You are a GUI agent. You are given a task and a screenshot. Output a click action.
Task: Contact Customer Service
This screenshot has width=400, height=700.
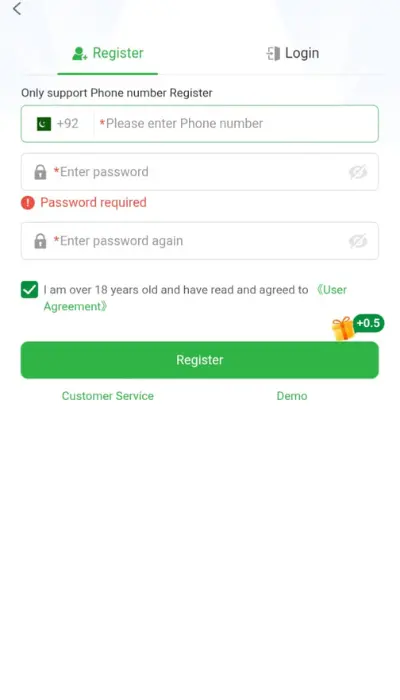coord(108,396)
